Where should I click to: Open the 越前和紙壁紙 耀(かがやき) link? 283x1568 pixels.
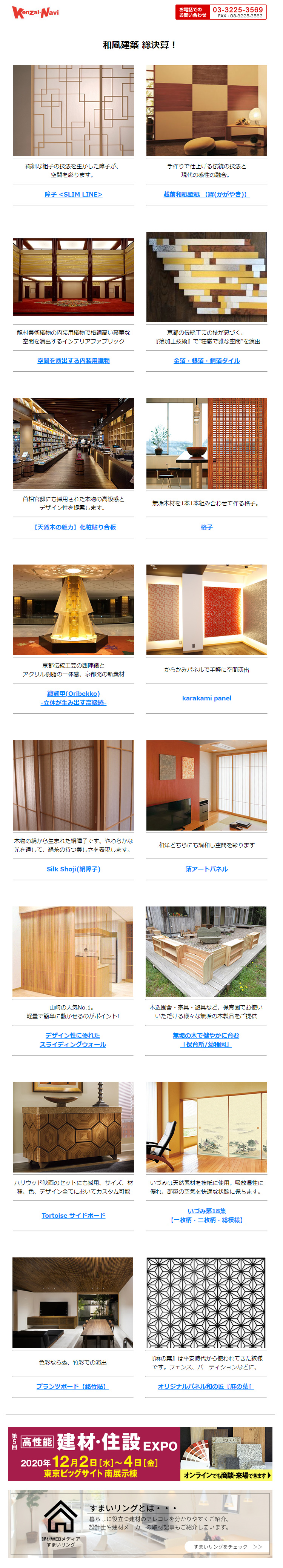pos(206,194)
